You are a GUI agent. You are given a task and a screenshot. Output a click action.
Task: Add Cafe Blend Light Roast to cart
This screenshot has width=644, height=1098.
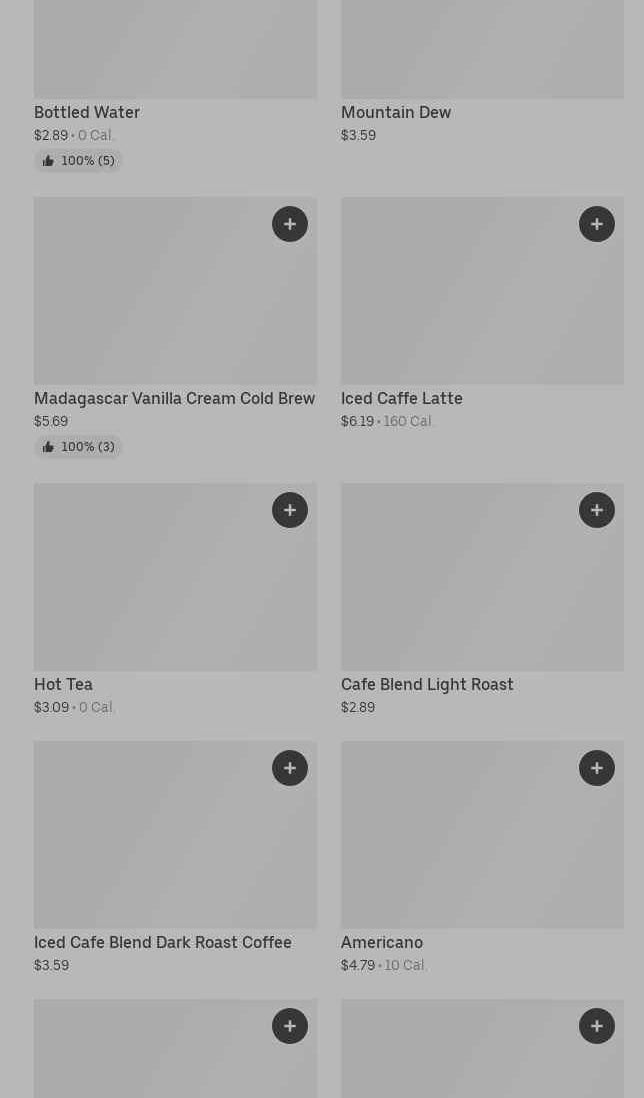pyautogui.click(x=597, y=510)
